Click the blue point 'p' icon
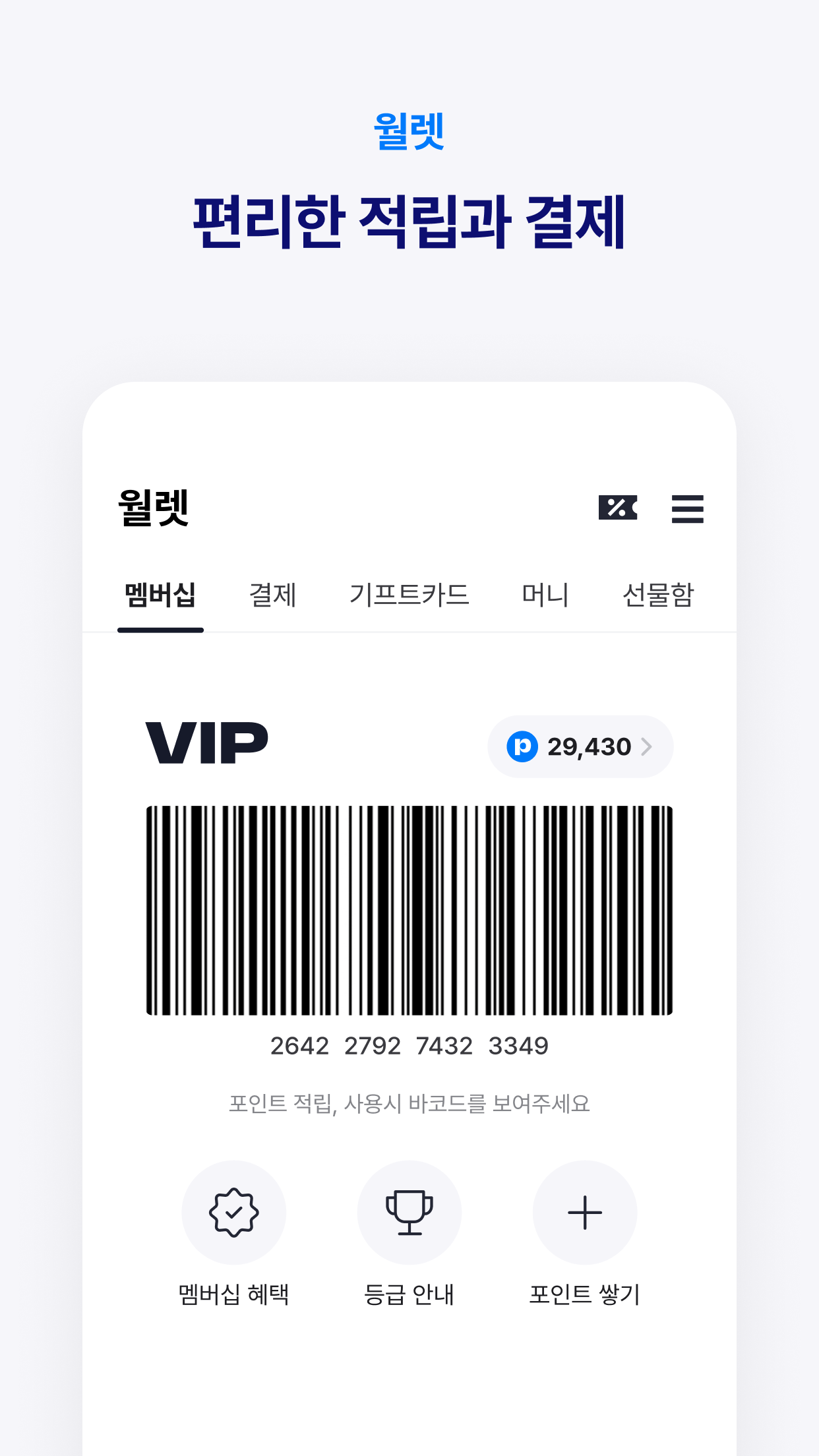This screenshot has width=819, height=1456. click(x=523, y=746)
